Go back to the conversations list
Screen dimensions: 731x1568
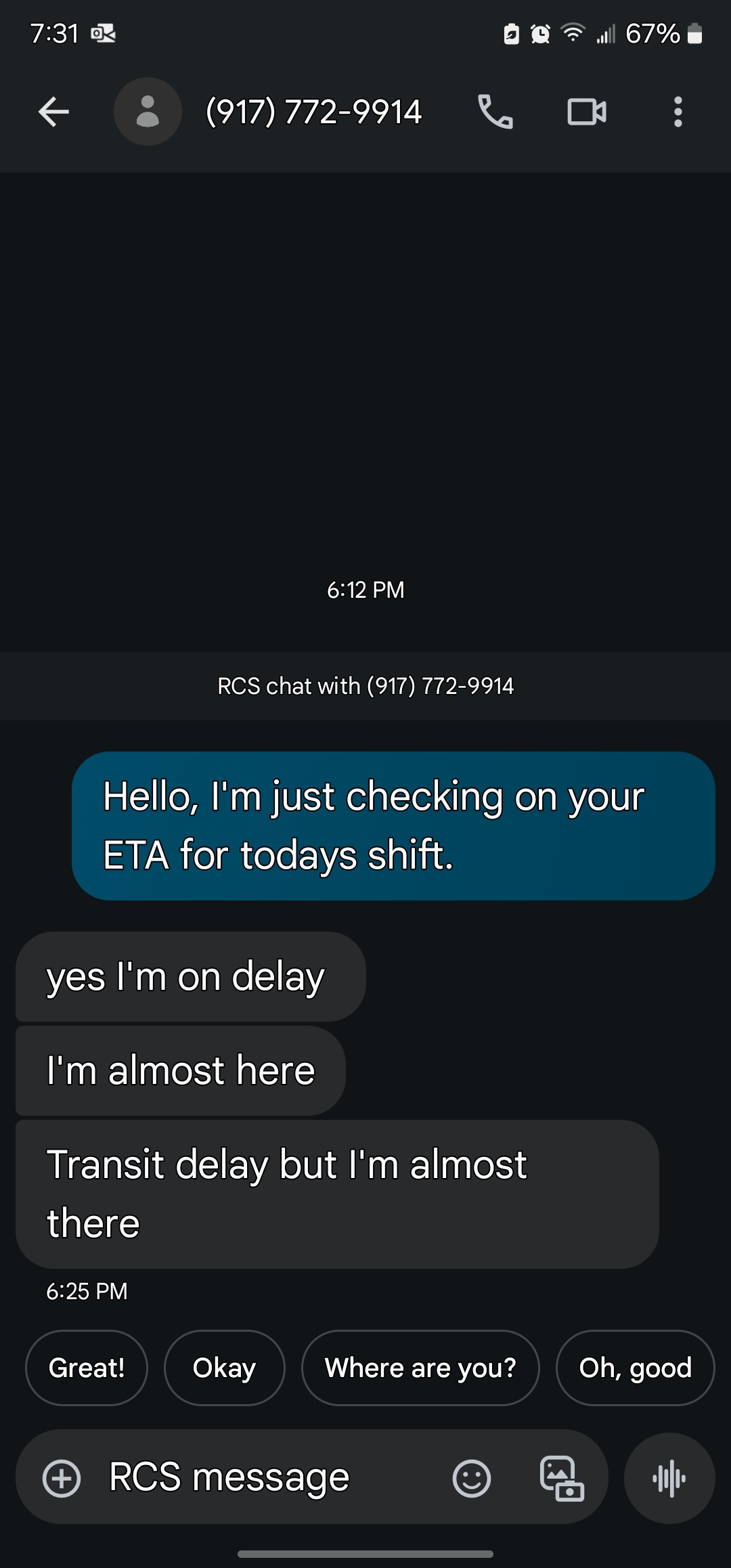[x=54, y=112]
